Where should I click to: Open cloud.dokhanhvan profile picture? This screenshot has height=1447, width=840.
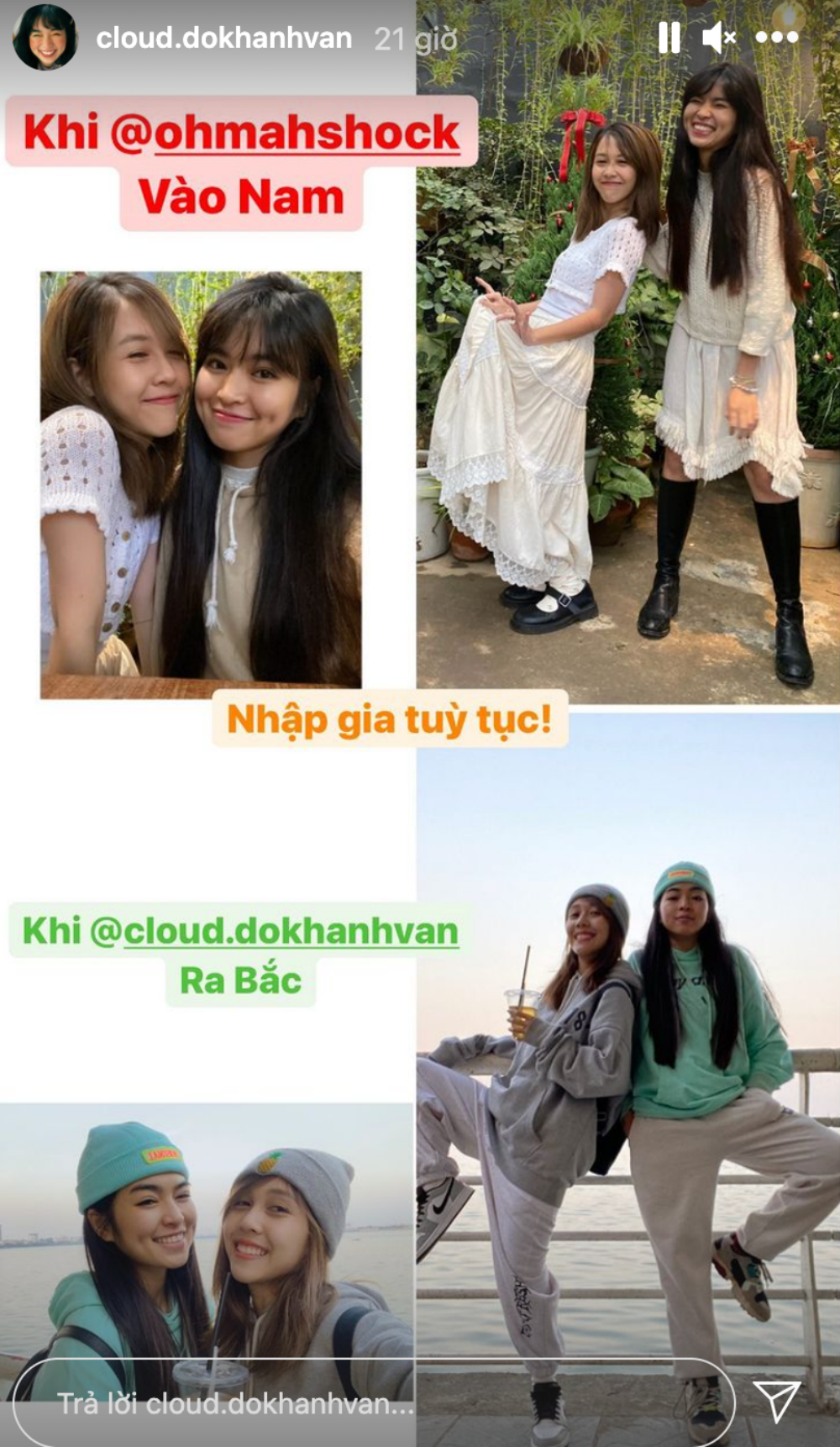pos(45,38)
